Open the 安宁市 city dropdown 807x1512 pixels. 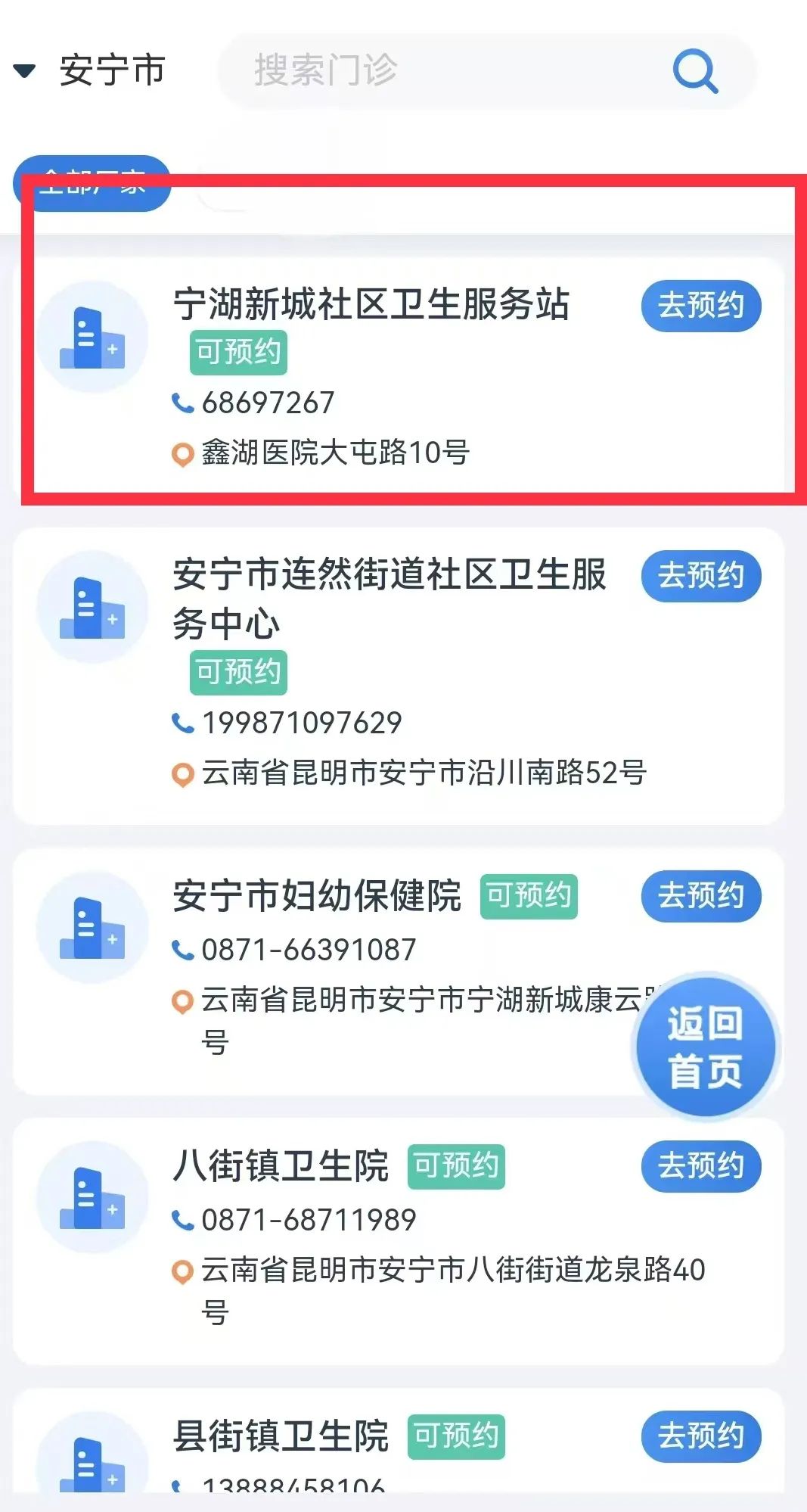(91, 70)
